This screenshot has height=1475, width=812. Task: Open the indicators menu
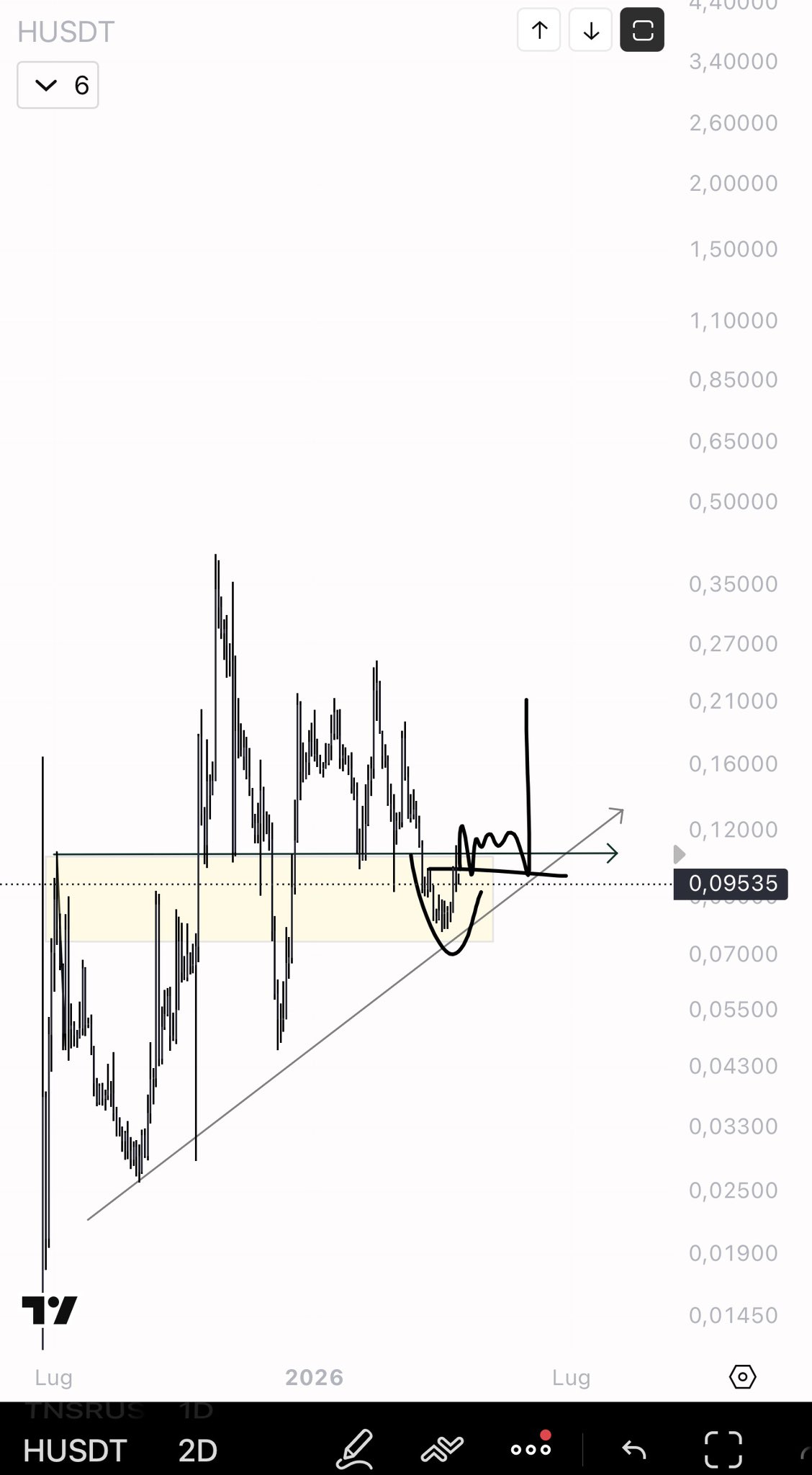[442, 1449]
